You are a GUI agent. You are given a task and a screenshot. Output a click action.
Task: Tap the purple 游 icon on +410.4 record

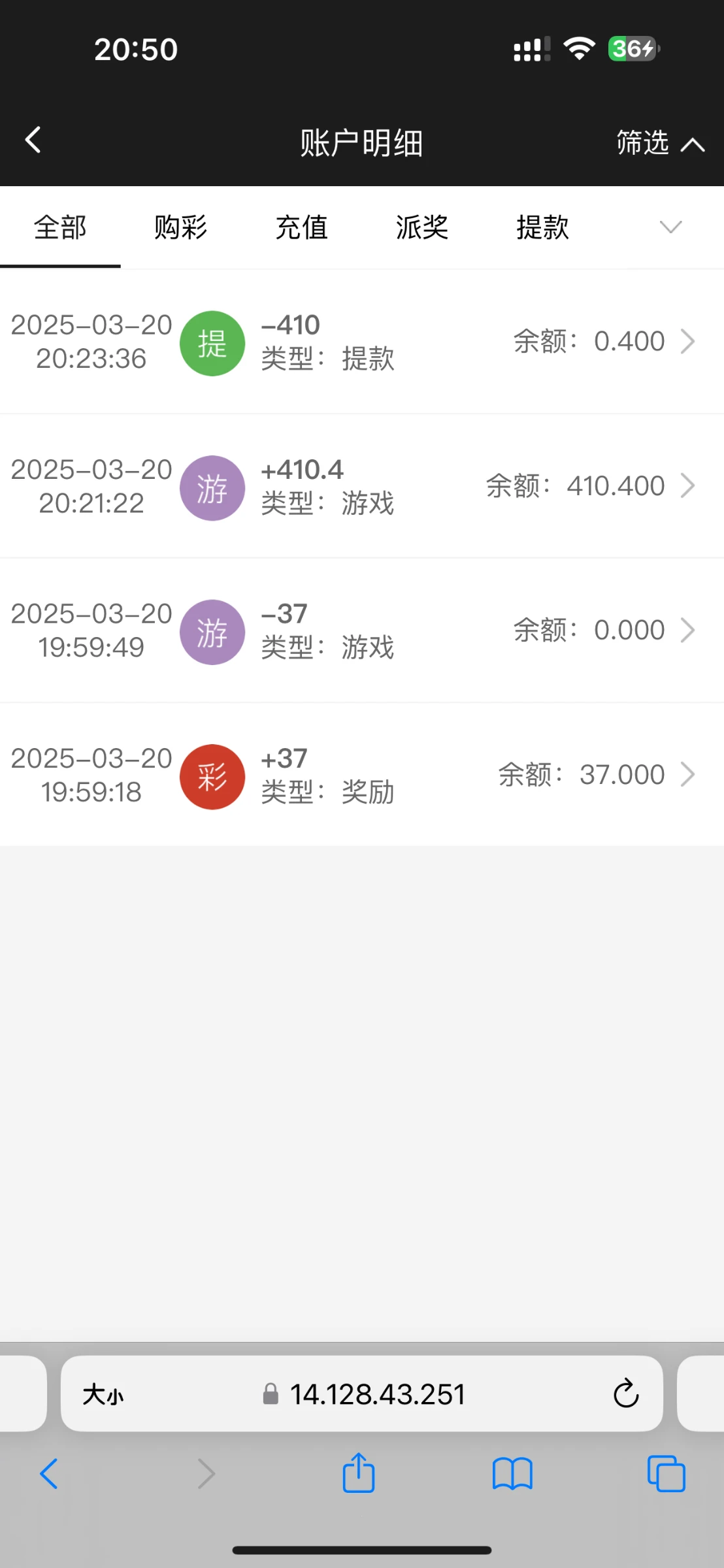tap(212, 488)
